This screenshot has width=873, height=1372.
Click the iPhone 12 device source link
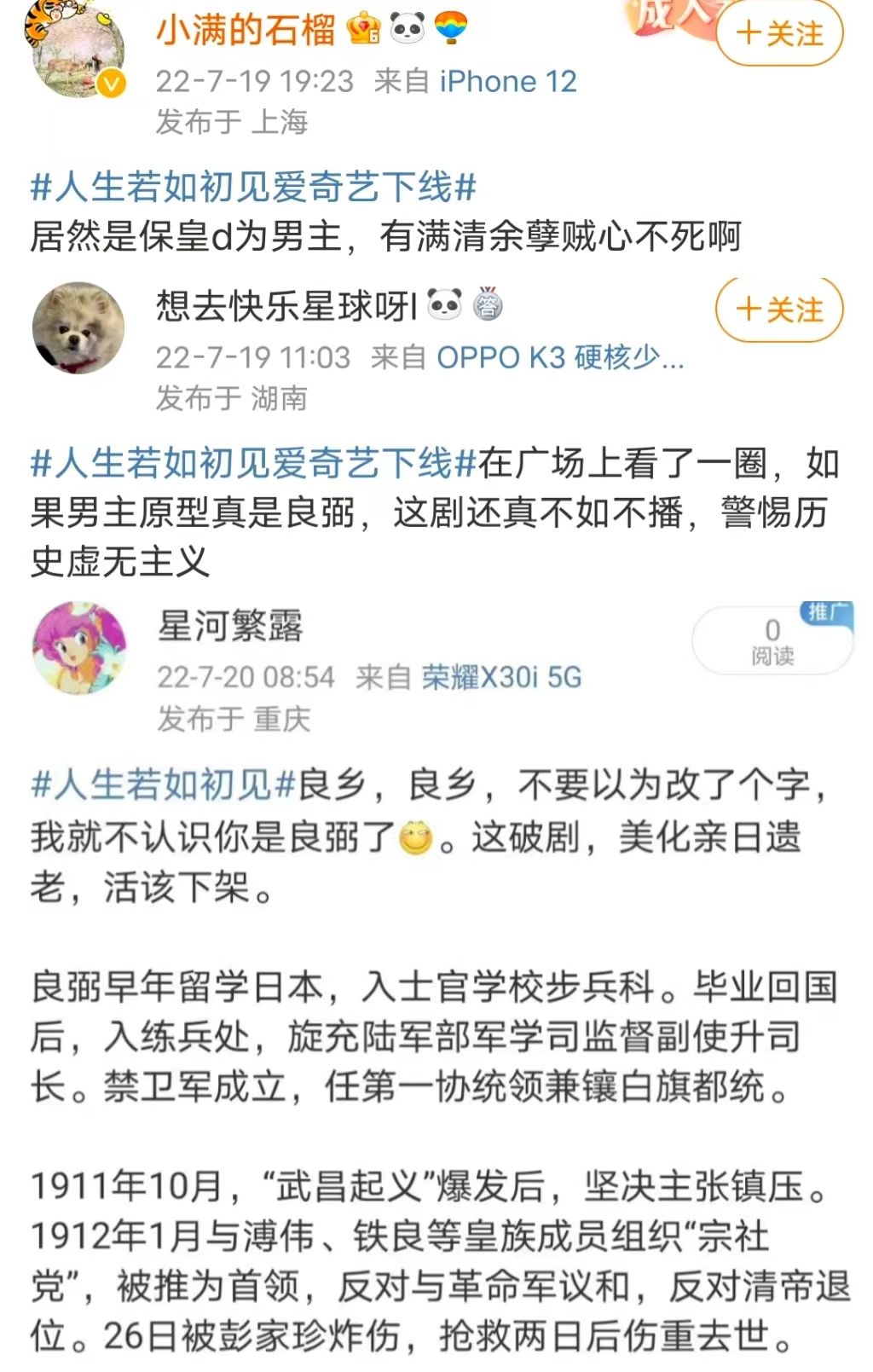click(506, 81)
